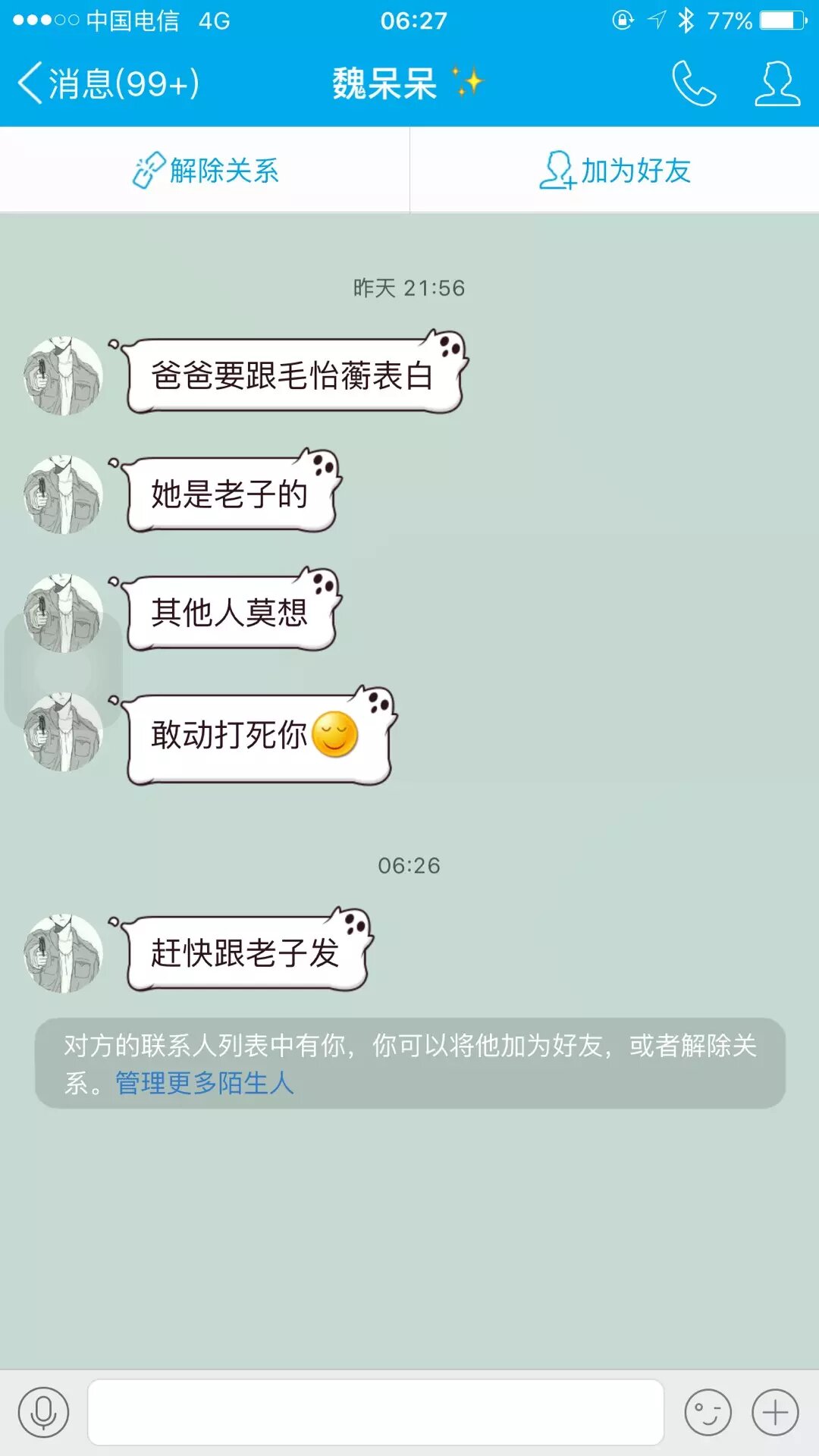The width and height of the screenshot is (819, 1456).
Task: Focus the message text field
Action: [x=375, y=1413]
